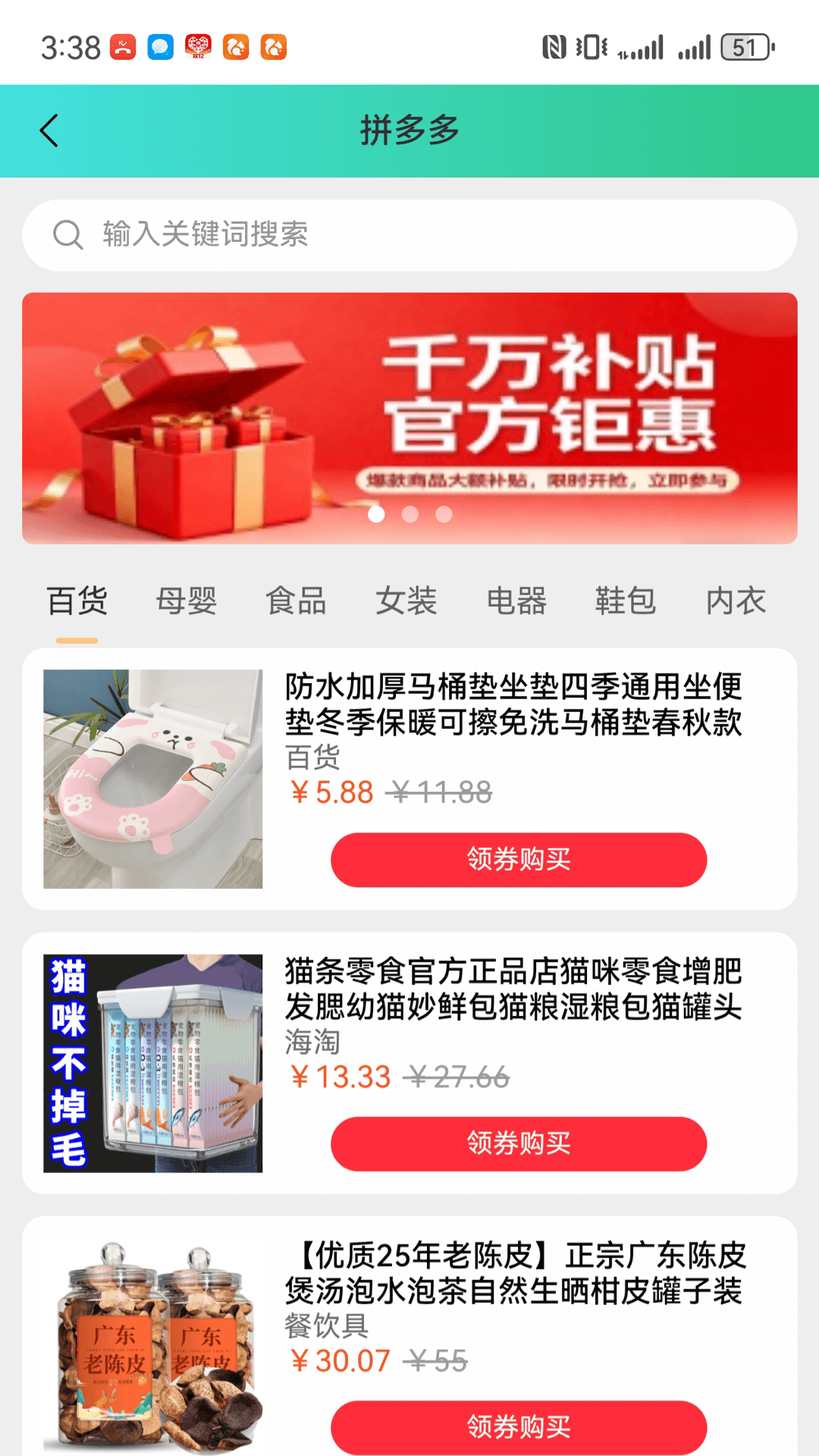Tap the back arrow icon

[49, 130]
